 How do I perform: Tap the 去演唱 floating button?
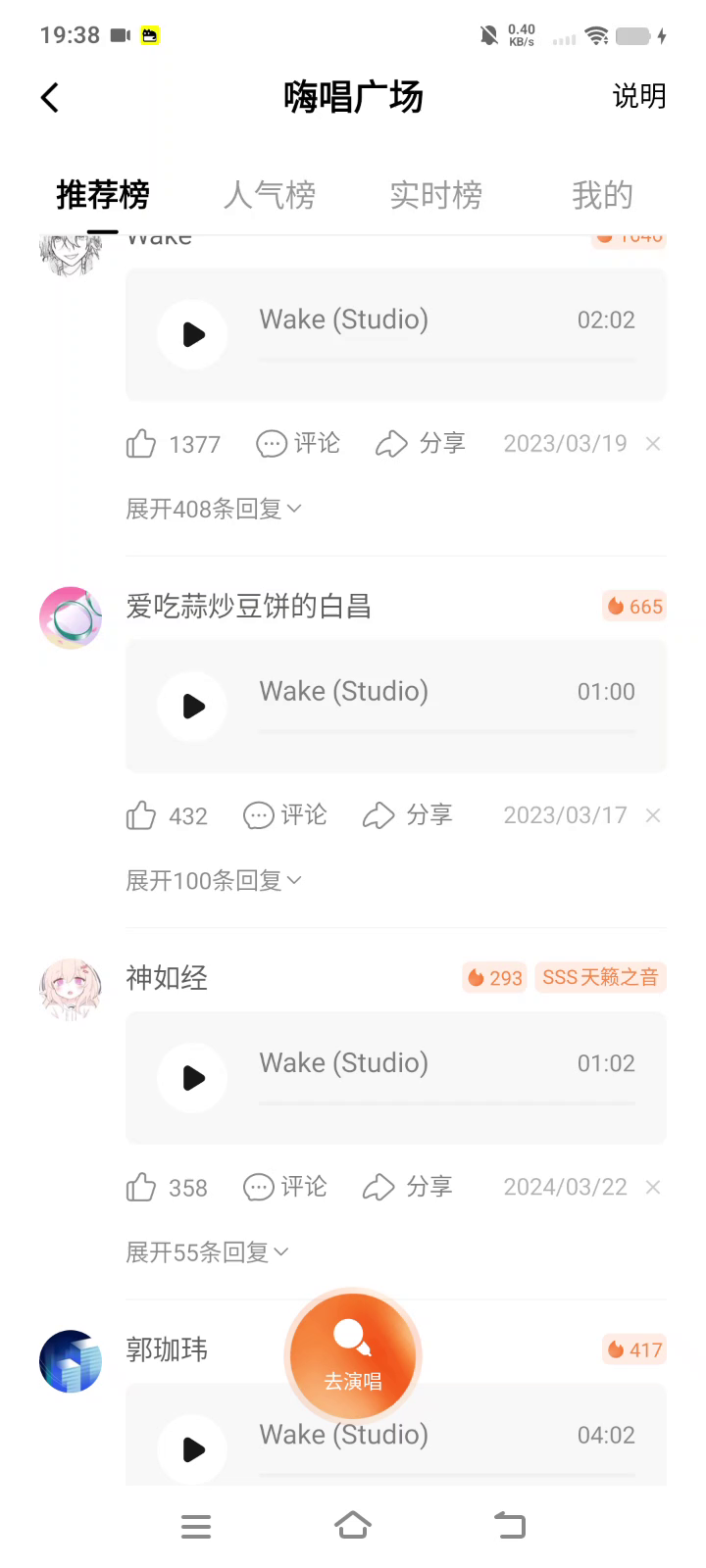[353, 1356]
